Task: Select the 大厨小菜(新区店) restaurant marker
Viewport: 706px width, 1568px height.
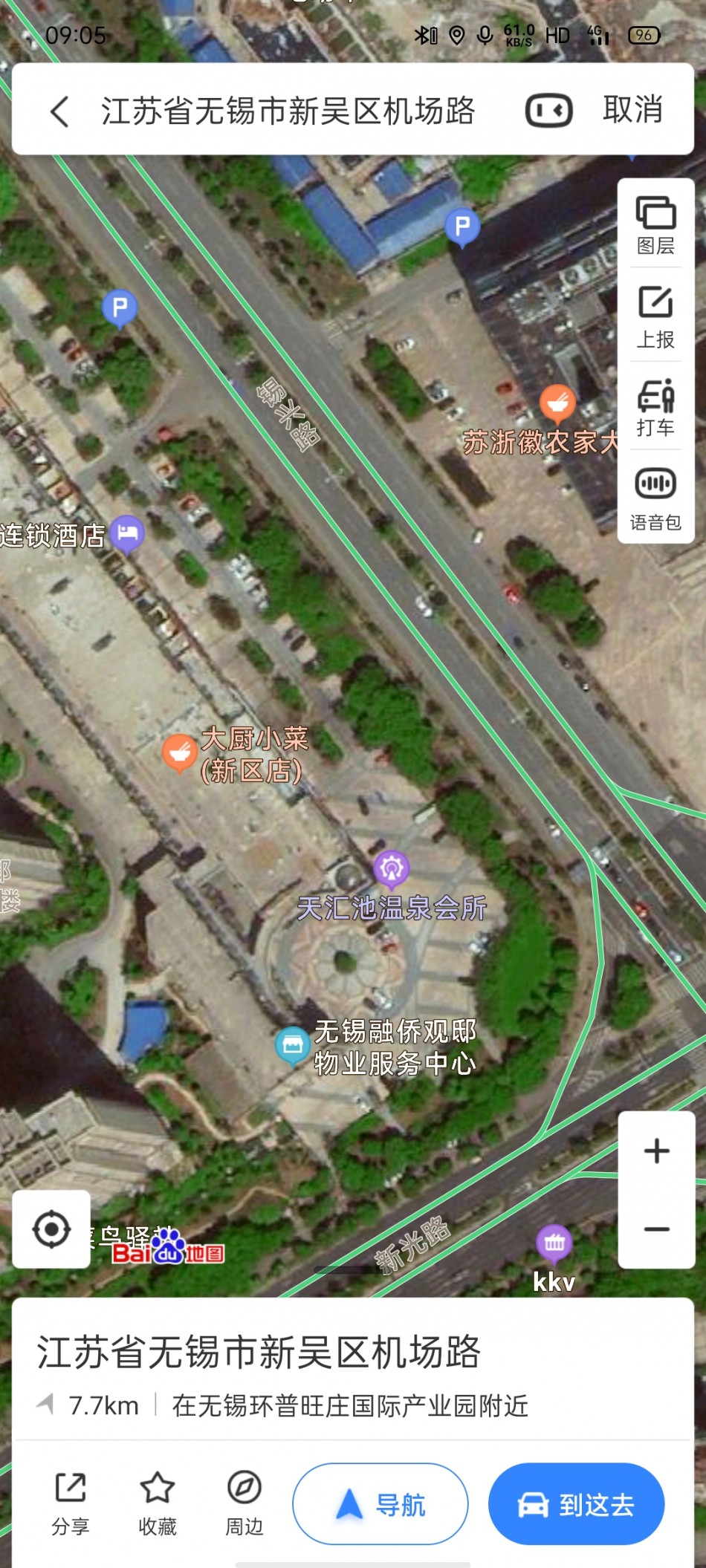Action: [x=179, y=752]
